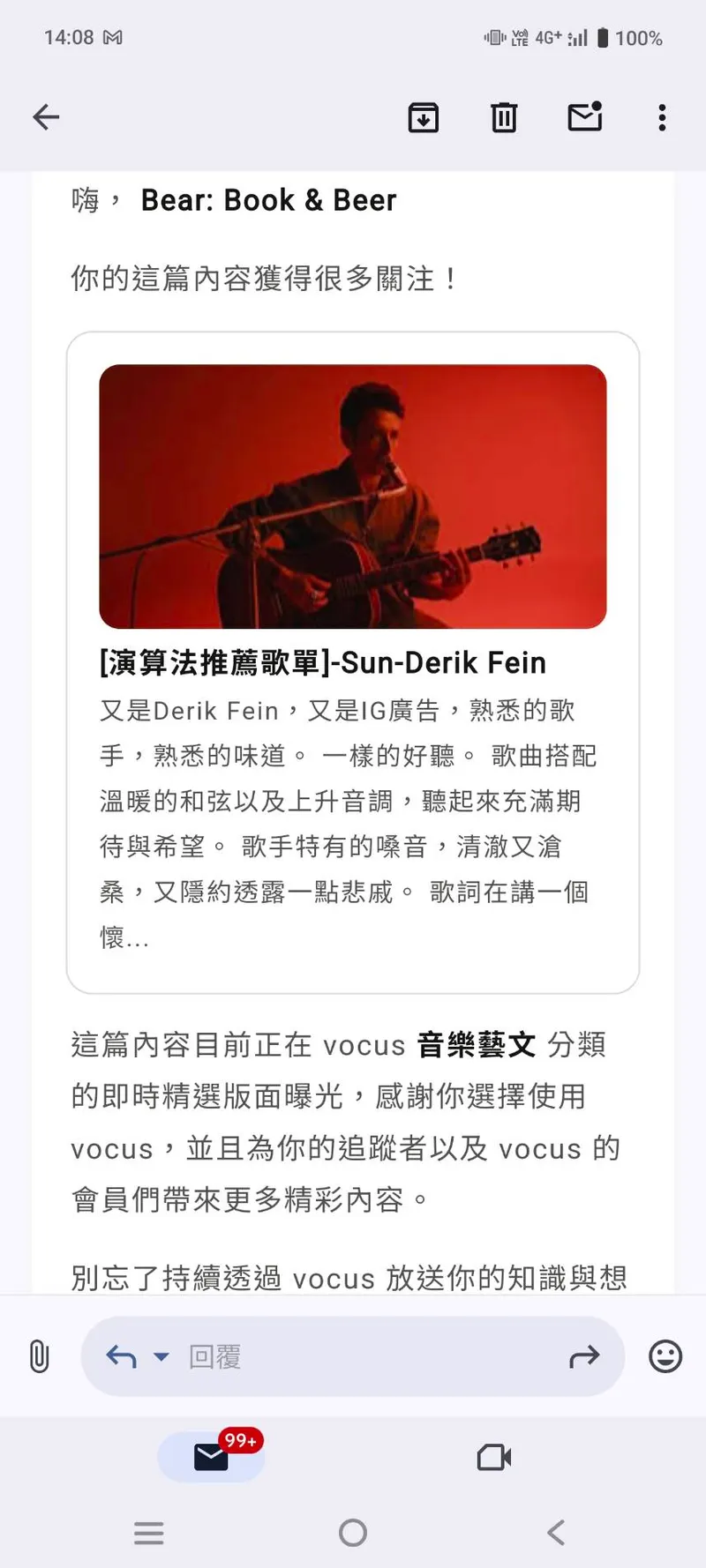Expand the reply type dropdown arrow

coord(161,1356)
